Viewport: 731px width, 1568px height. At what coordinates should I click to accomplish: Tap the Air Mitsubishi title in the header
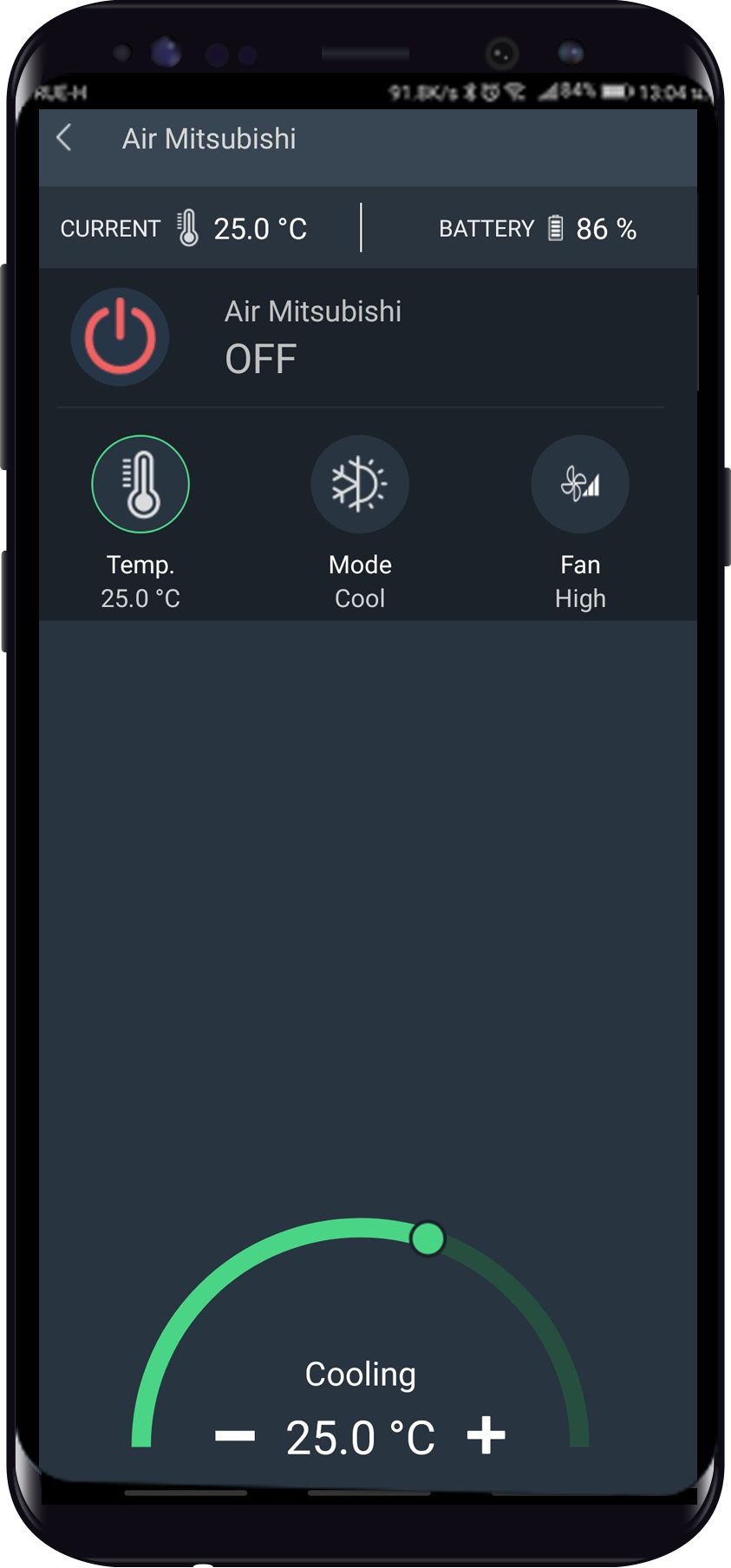(208, 138)
